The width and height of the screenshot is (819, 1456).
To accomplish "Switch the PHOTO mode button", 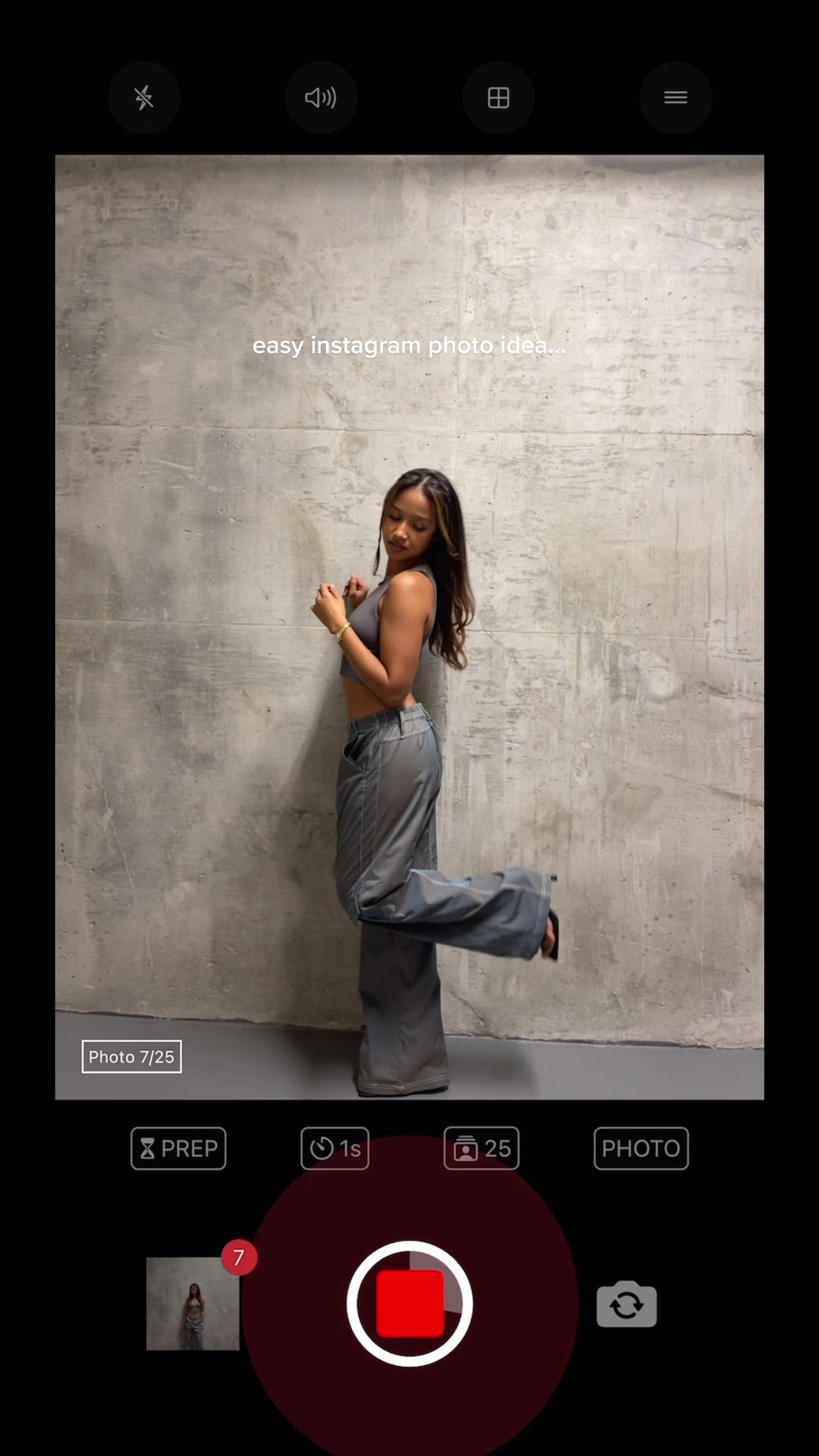I will 642,1148.
